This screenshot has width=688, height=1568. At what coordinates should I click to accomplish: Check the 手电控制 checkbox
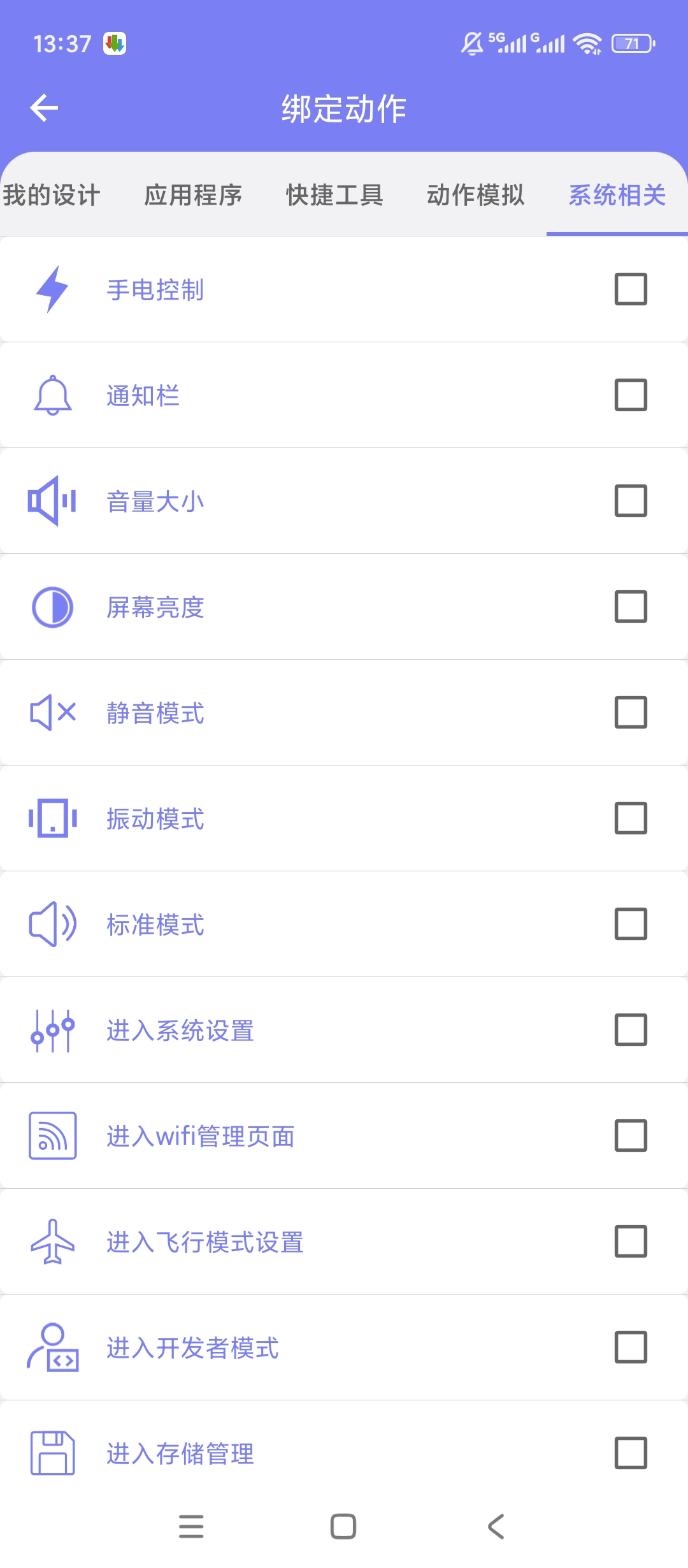pos(631,289)
